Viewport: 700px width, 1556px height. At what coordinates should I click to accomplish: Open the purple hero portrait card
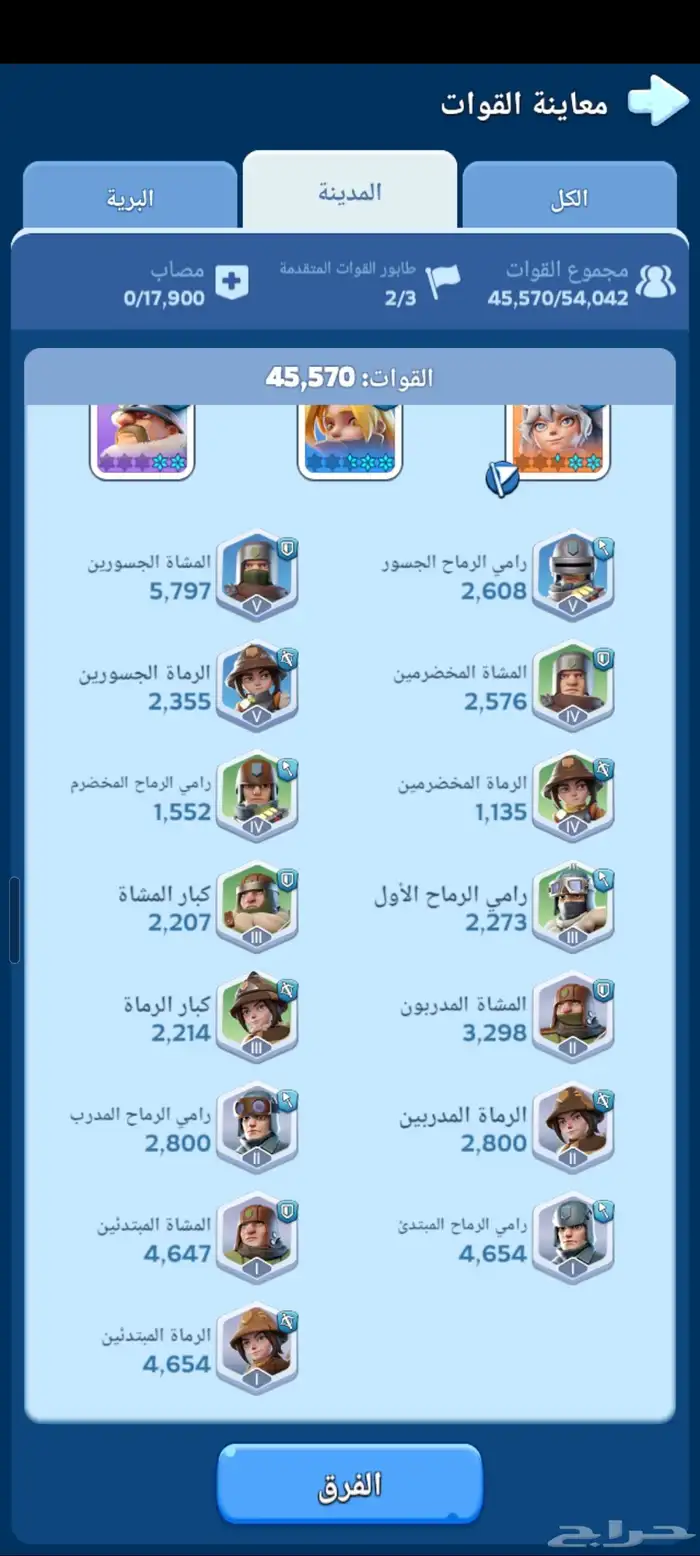[x=141, y=442]
